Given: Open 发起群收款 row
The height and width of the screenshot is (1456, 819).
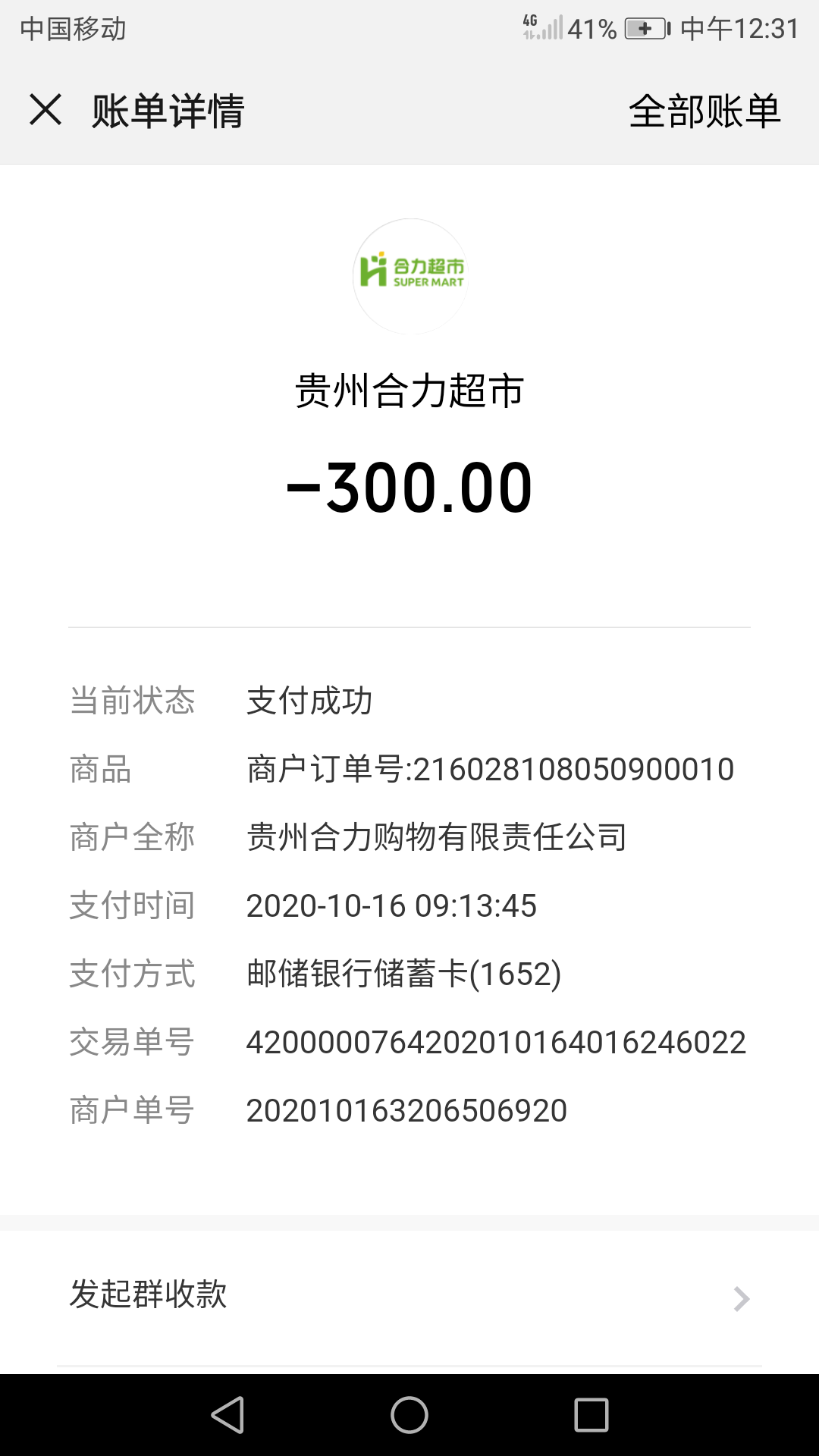Looking at the screenshot, I should pos(409,1295).
